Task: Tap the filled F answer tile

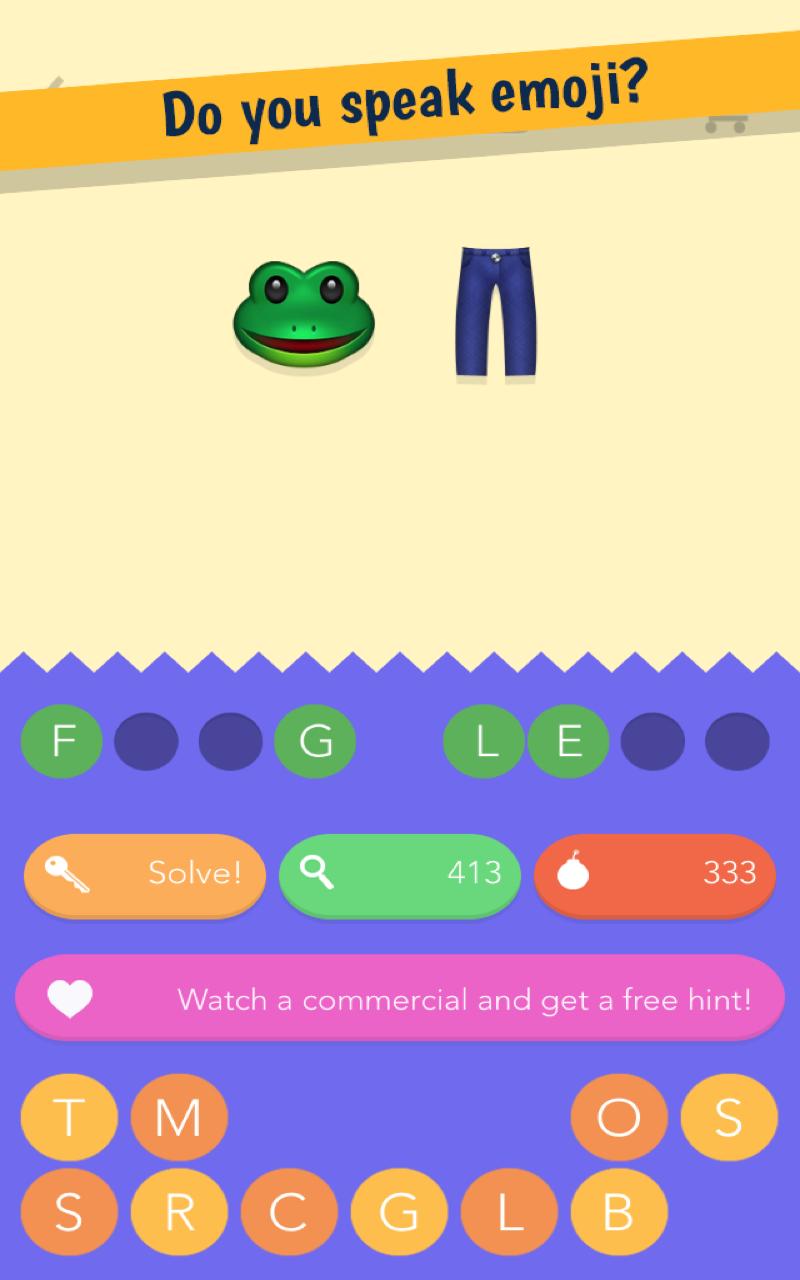Action: [60, 741]
